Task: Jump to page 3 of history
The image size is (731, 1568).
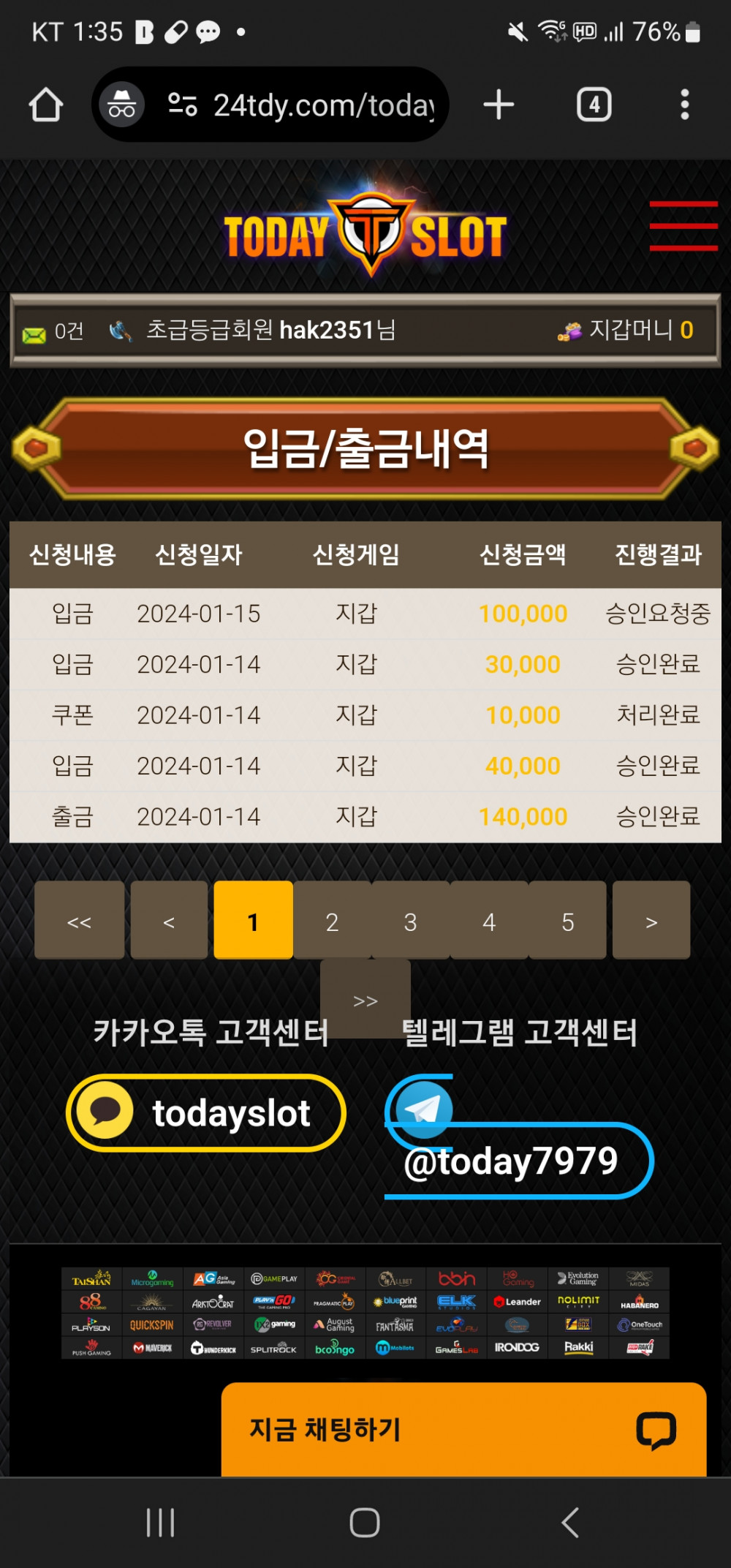Action: 410,921
